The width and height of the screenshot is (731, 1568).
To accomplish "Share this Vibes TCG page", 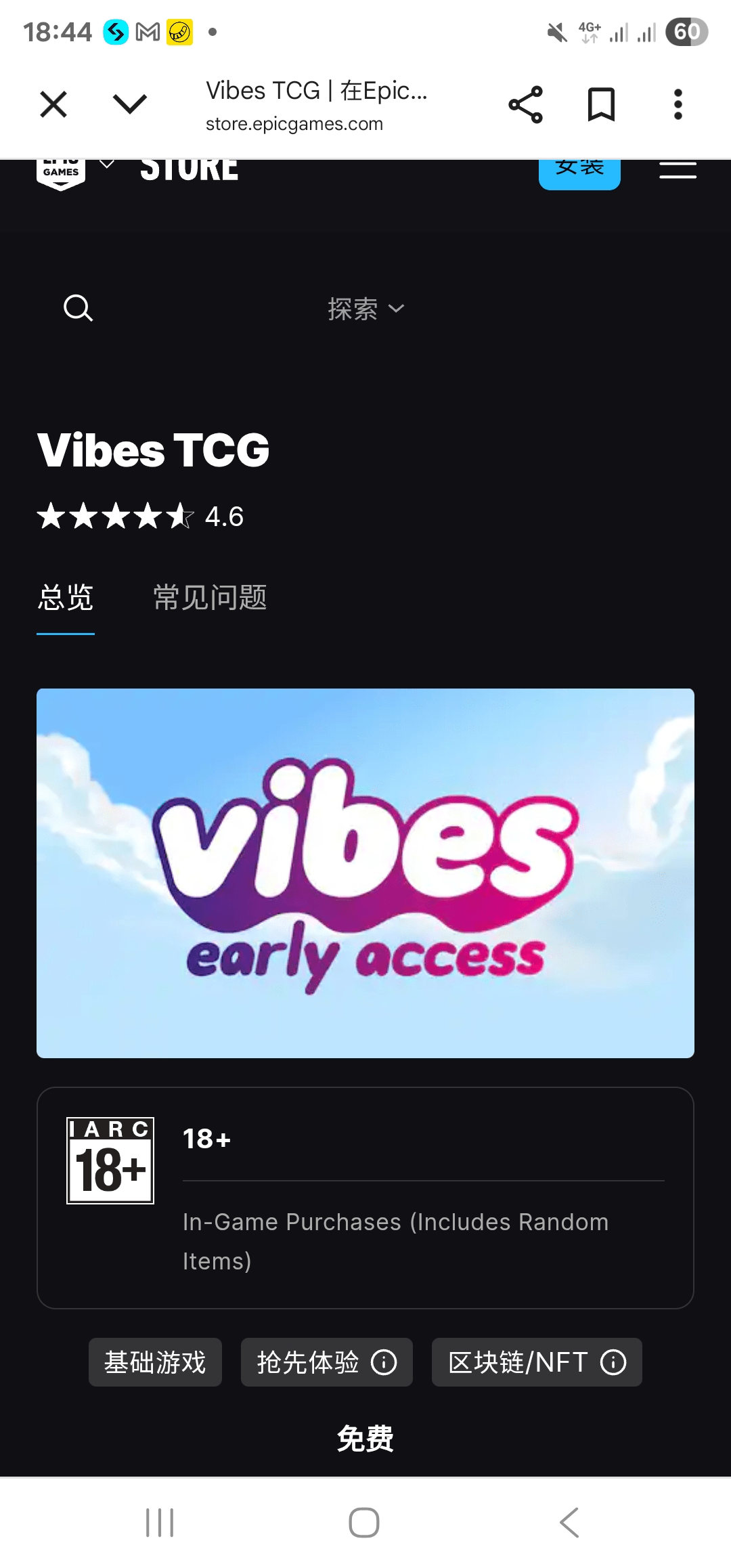I will [x=525, y=105].
